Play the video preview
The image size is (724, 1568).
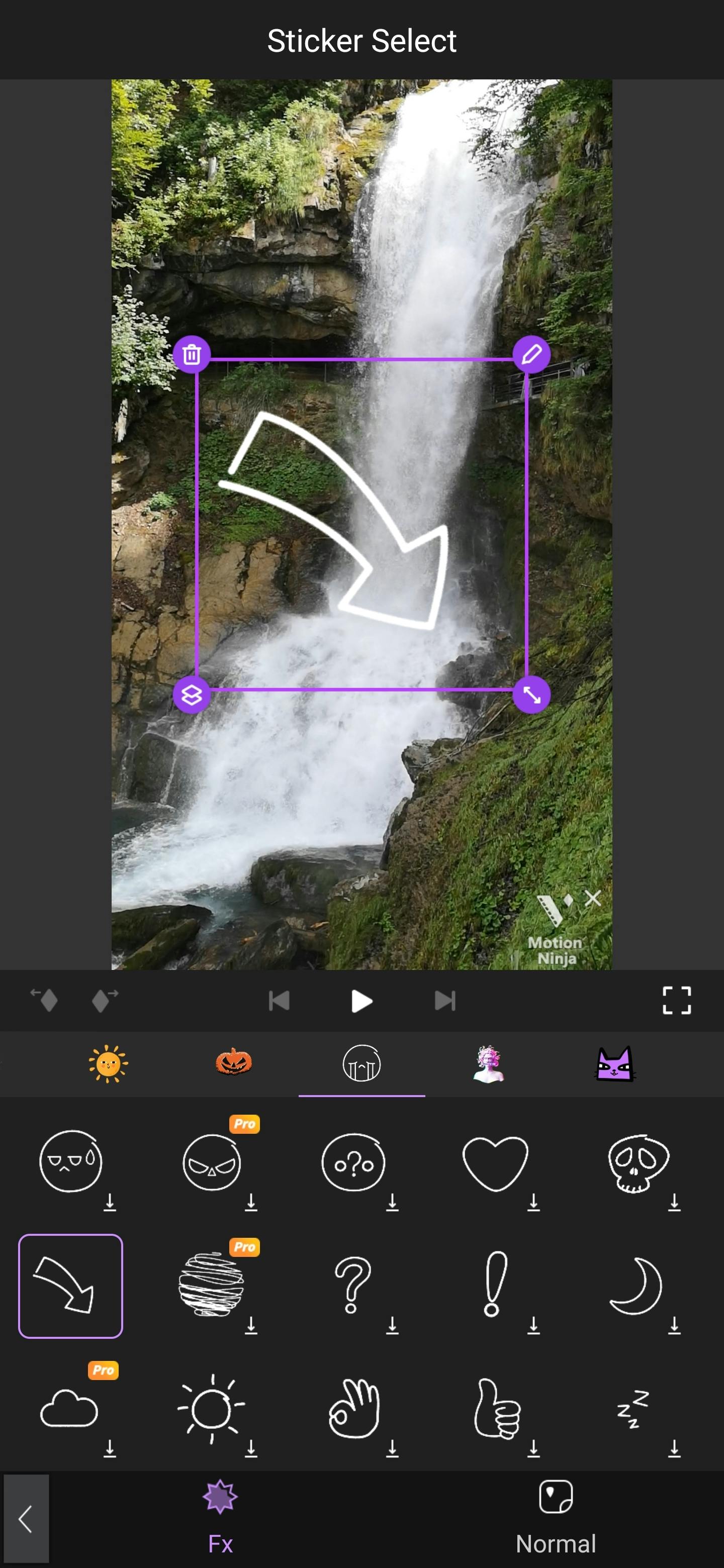coord(361,1001)
